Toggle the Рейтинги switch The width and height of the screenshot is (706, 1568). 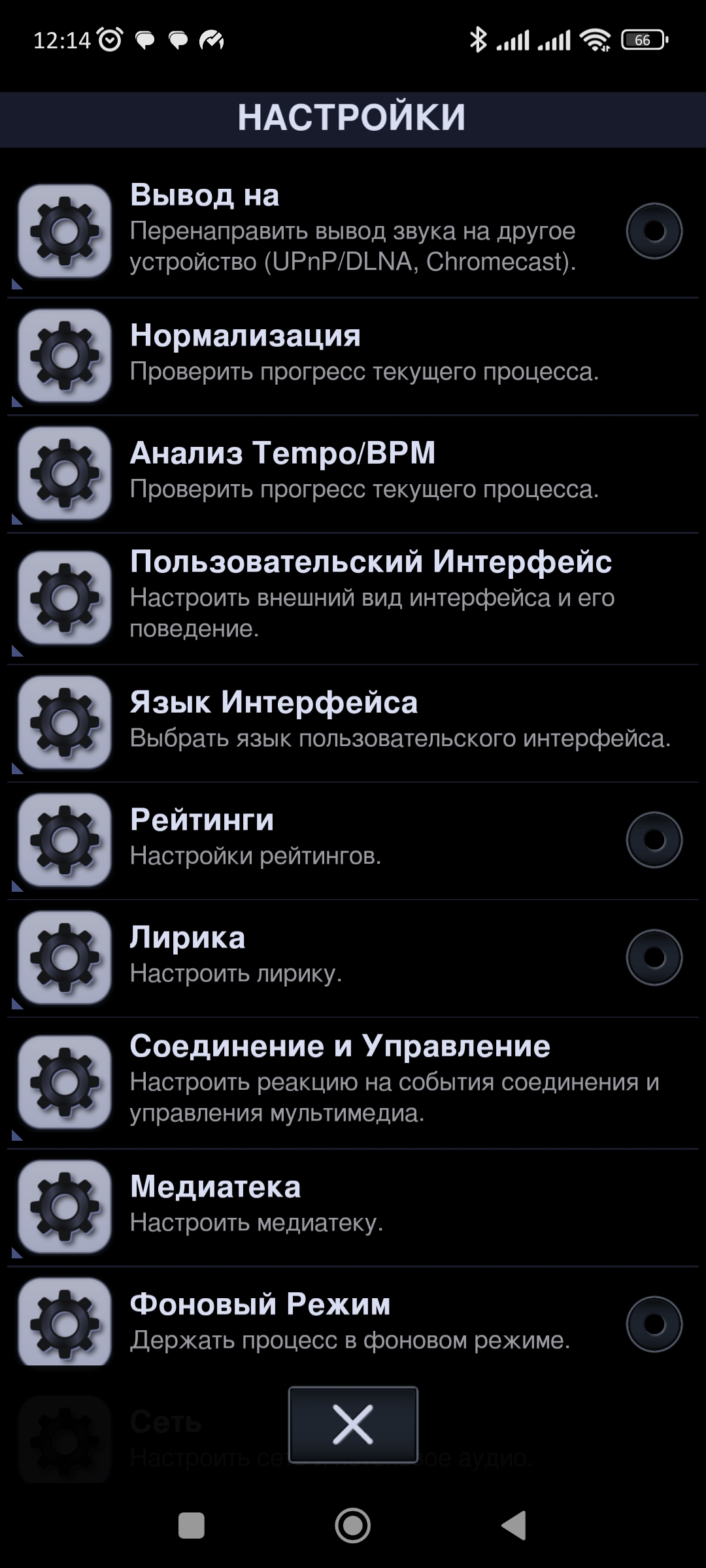654,840
